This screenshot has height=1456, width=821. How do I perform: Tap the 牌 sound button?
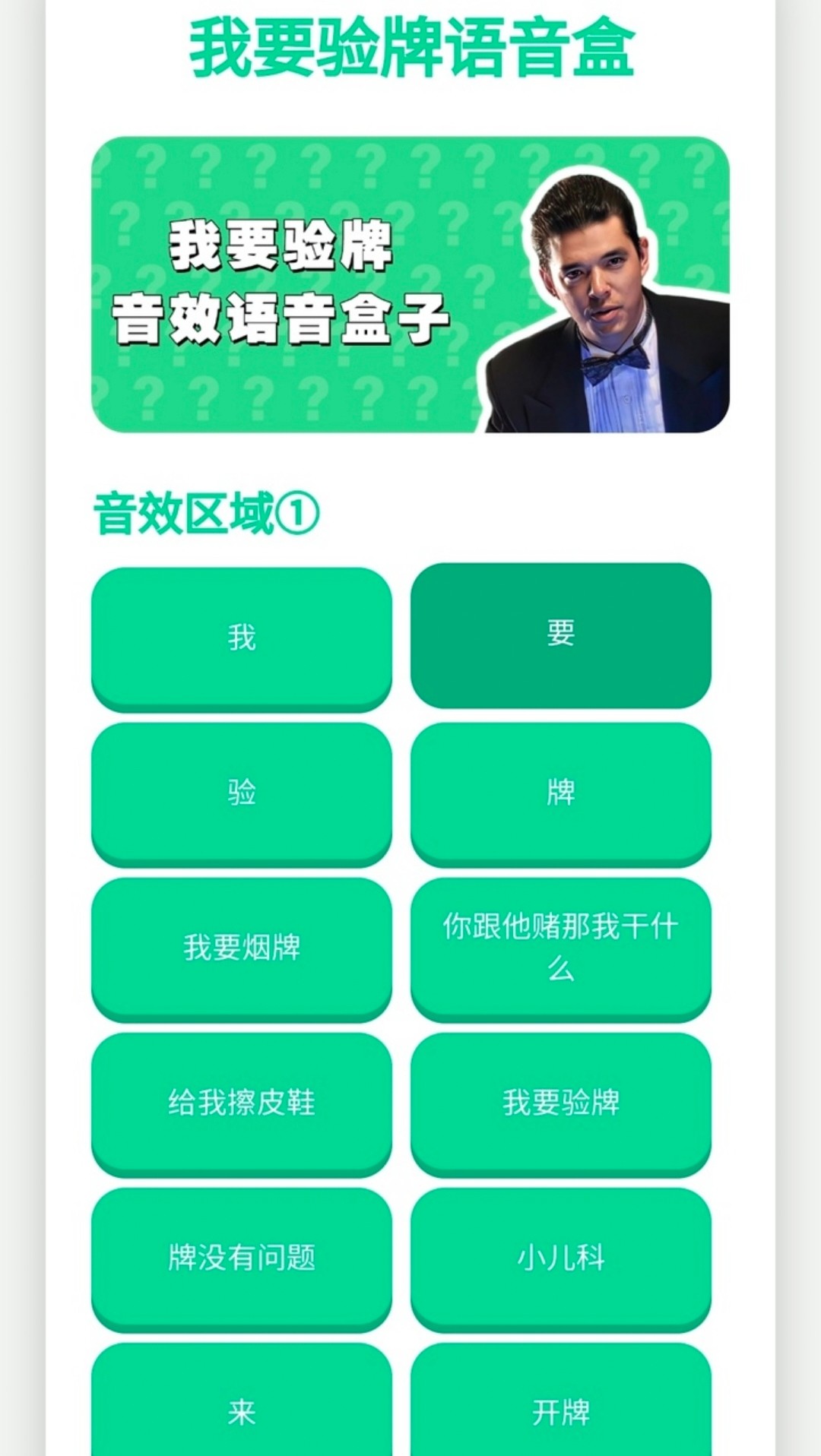[563, 794]
